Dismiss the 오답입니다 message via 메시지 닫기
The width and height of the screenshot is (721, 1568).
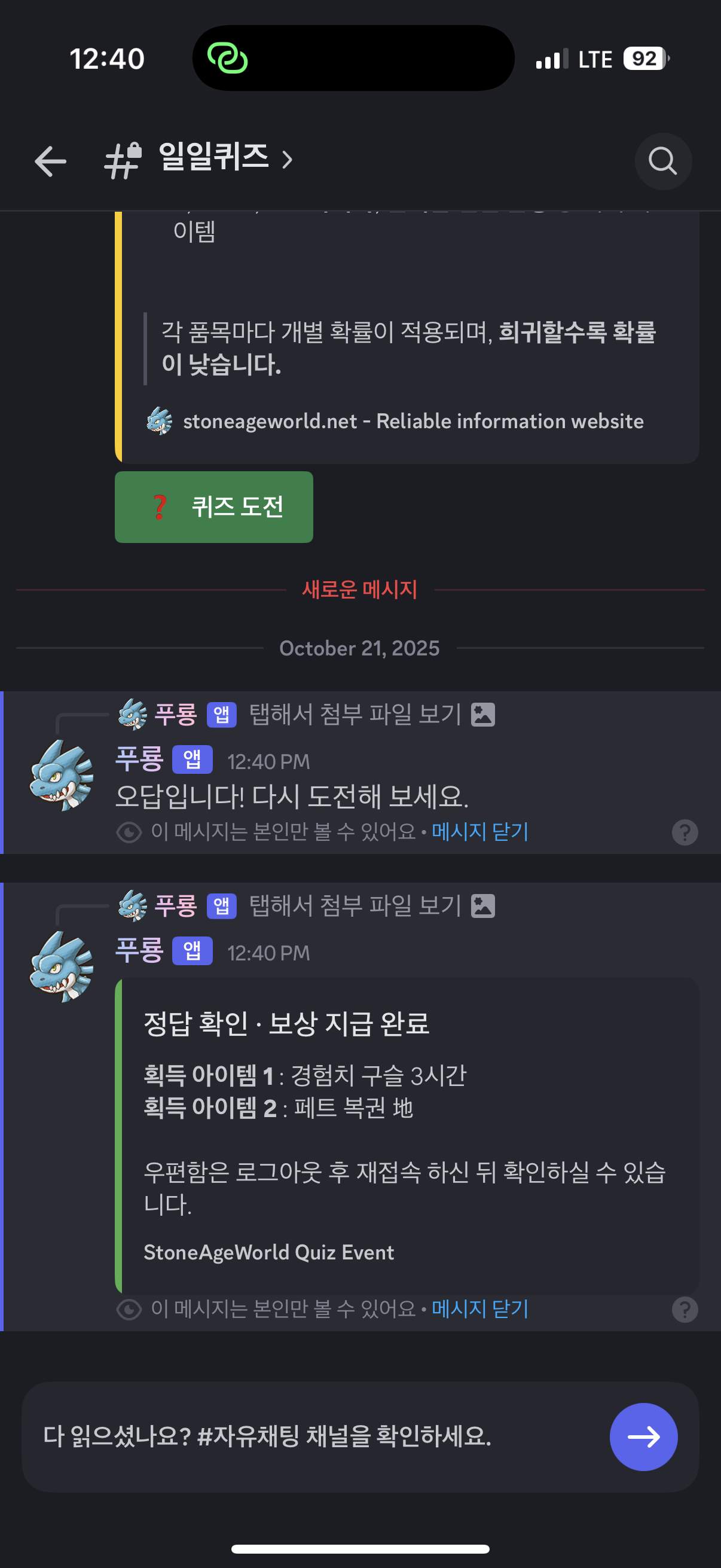(479, 831)
